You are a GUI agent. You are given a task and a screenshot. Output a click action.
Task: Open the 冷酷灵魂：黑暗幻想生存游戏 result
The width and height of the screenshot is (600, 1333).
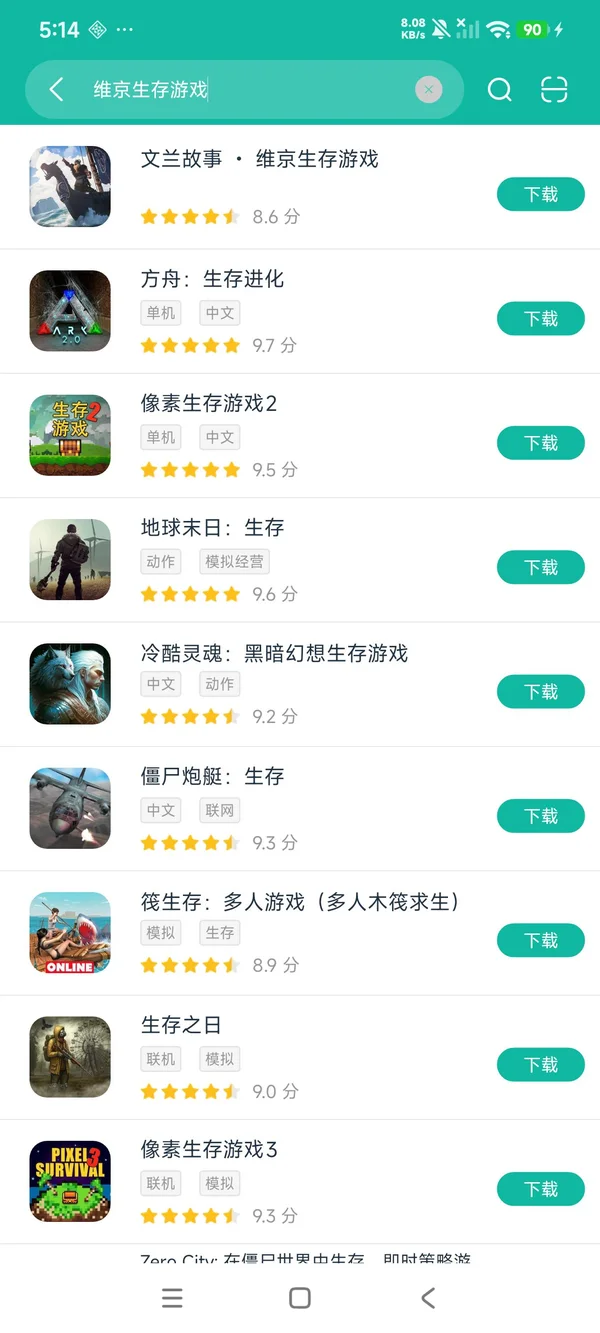pos(274,653)
